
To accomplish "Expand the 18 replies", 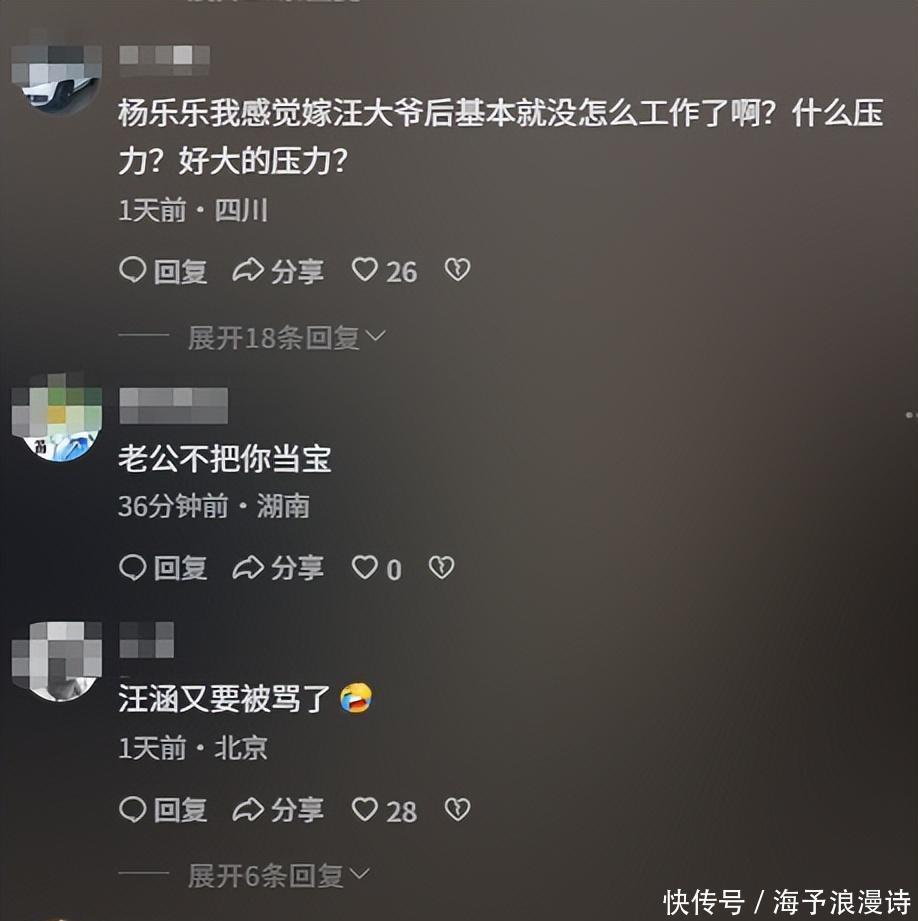I will (286, 338).
